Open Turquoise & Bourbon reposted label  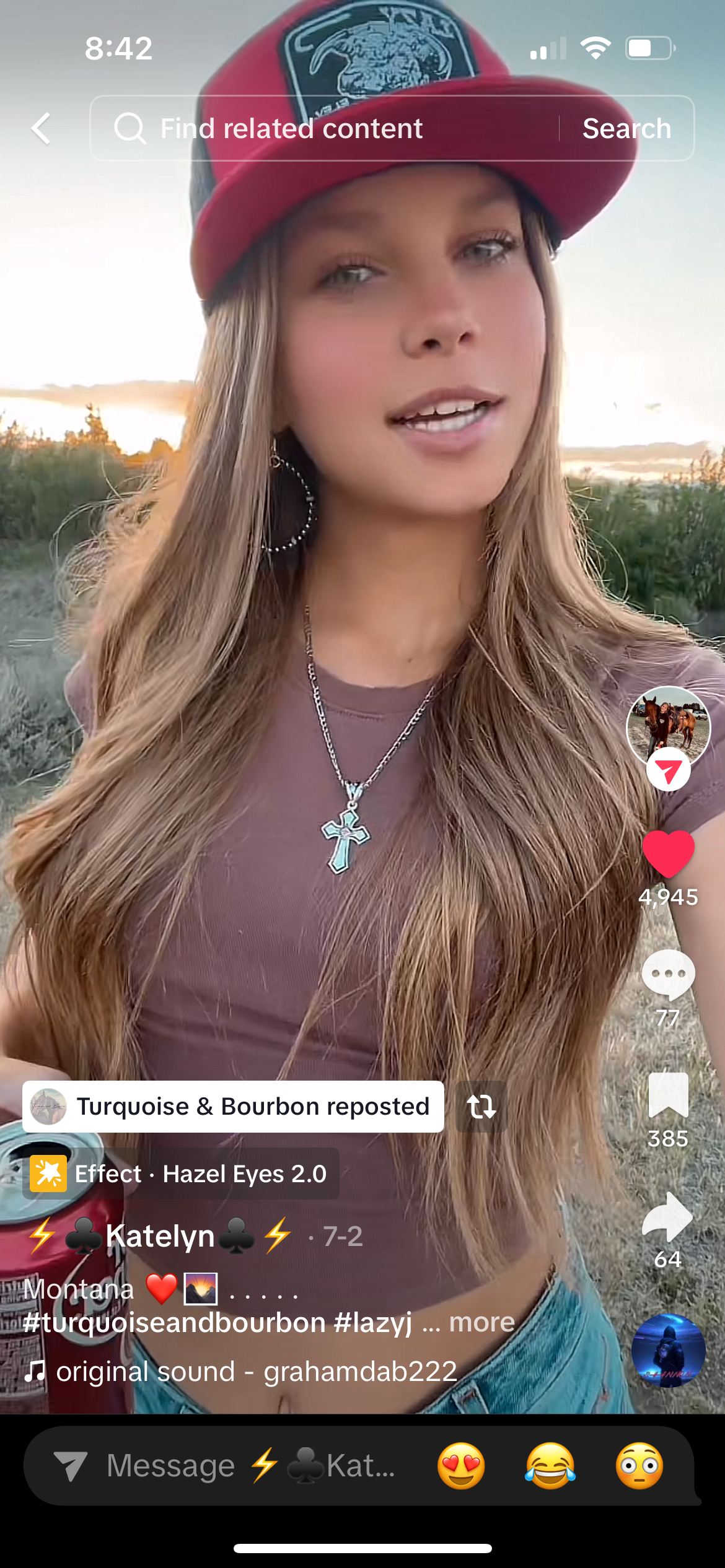[x=233, y=1107]
